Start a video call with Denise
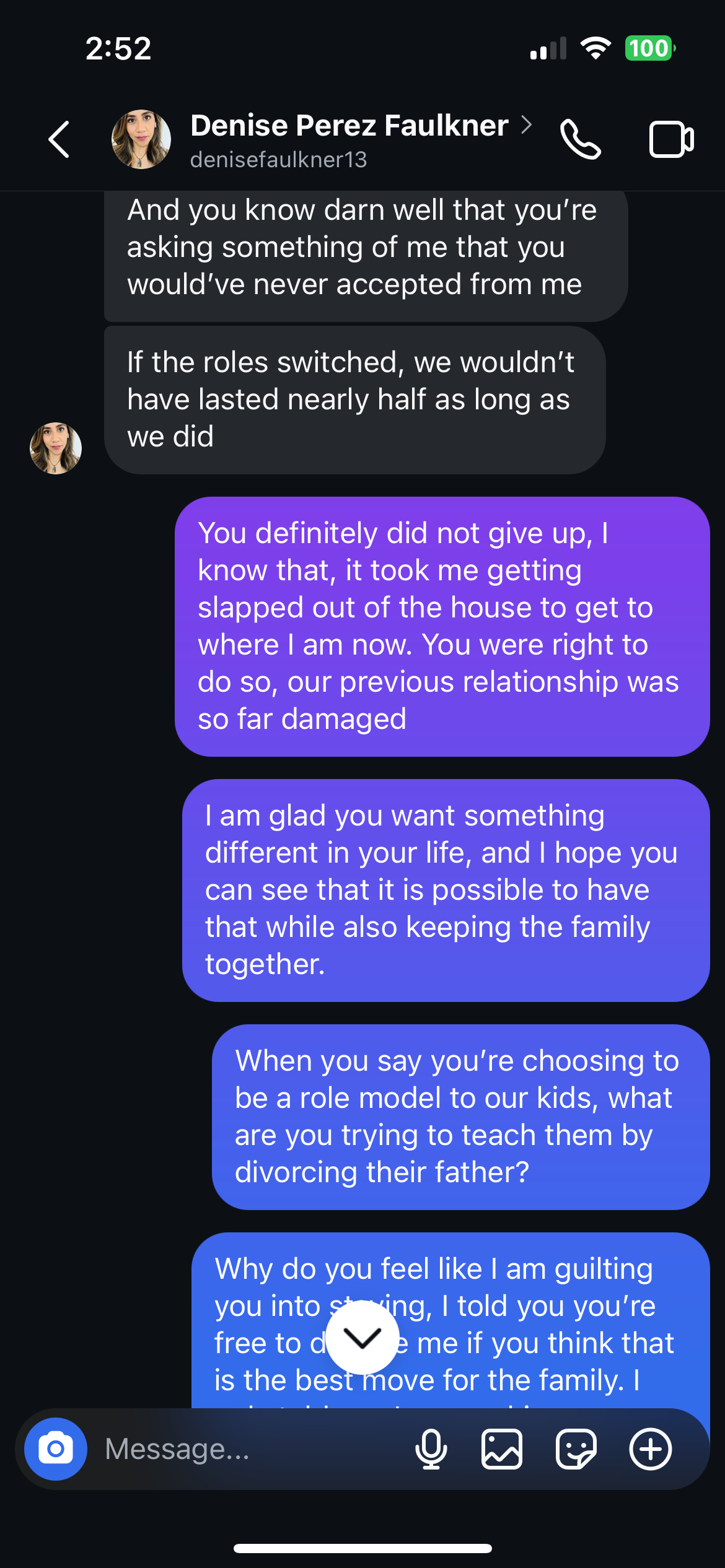The image size is (725, 1568). [671, 139]
